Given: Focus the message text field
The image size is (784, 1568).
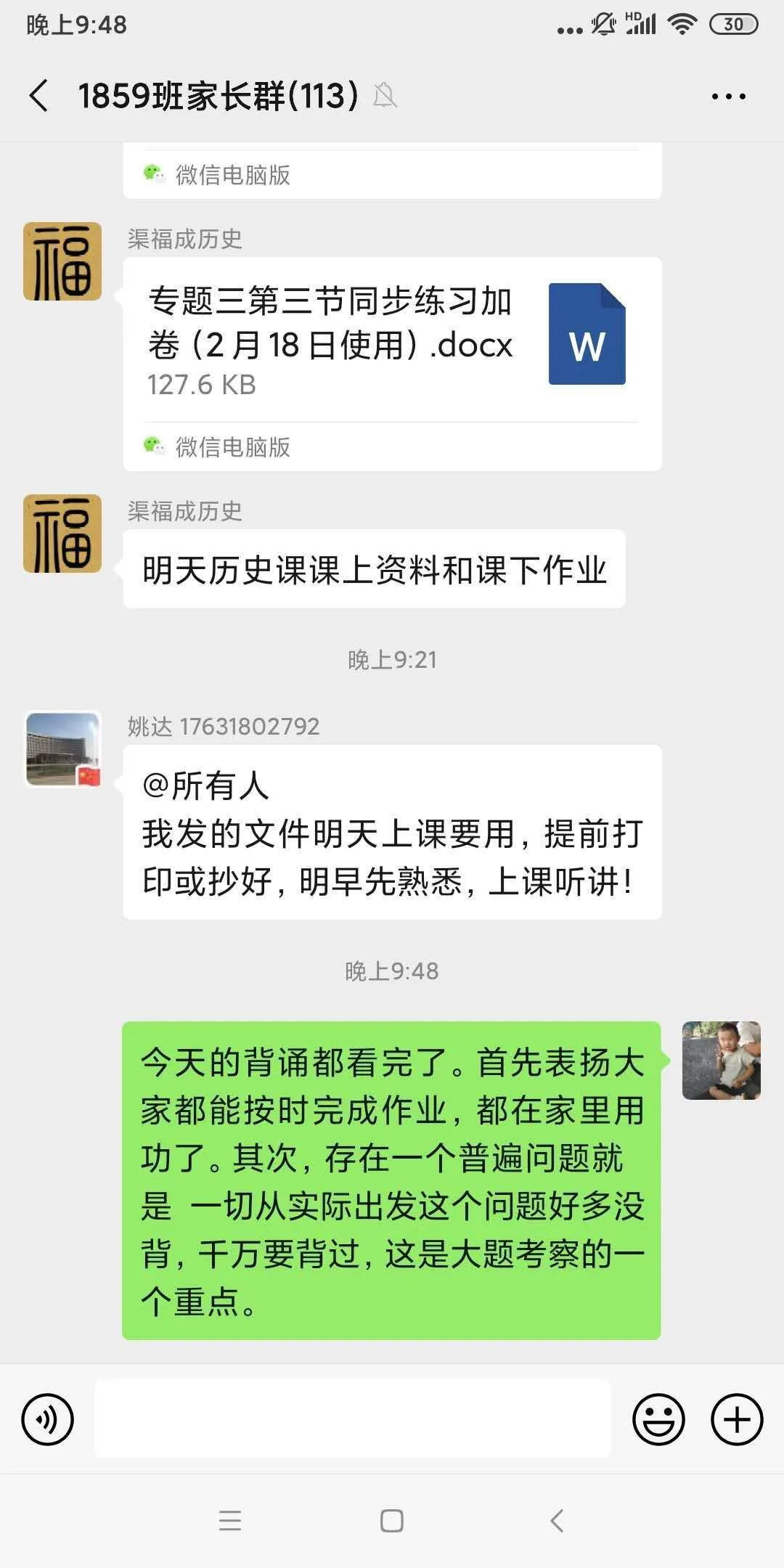Looking at the screenshot, I should click(353, 1419).
